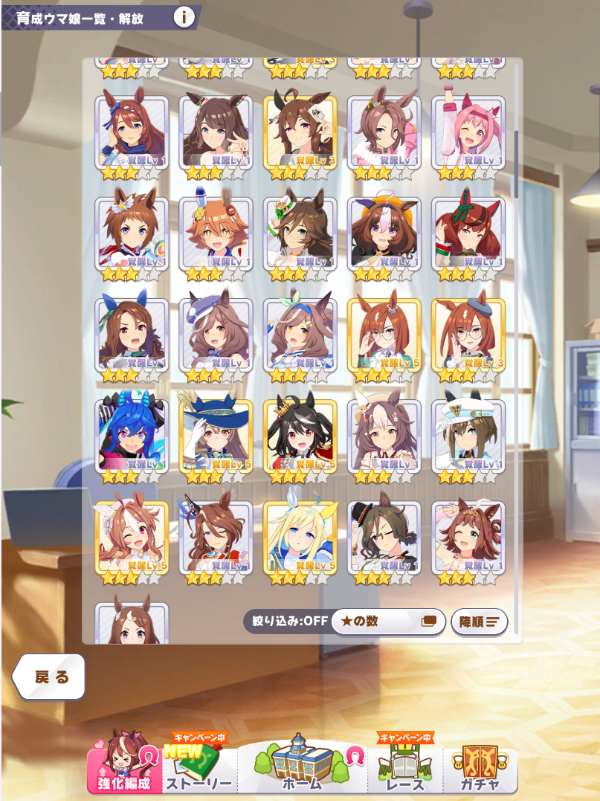
Task: Open the ★の数 sort dropdown
Action: (388, 621)
